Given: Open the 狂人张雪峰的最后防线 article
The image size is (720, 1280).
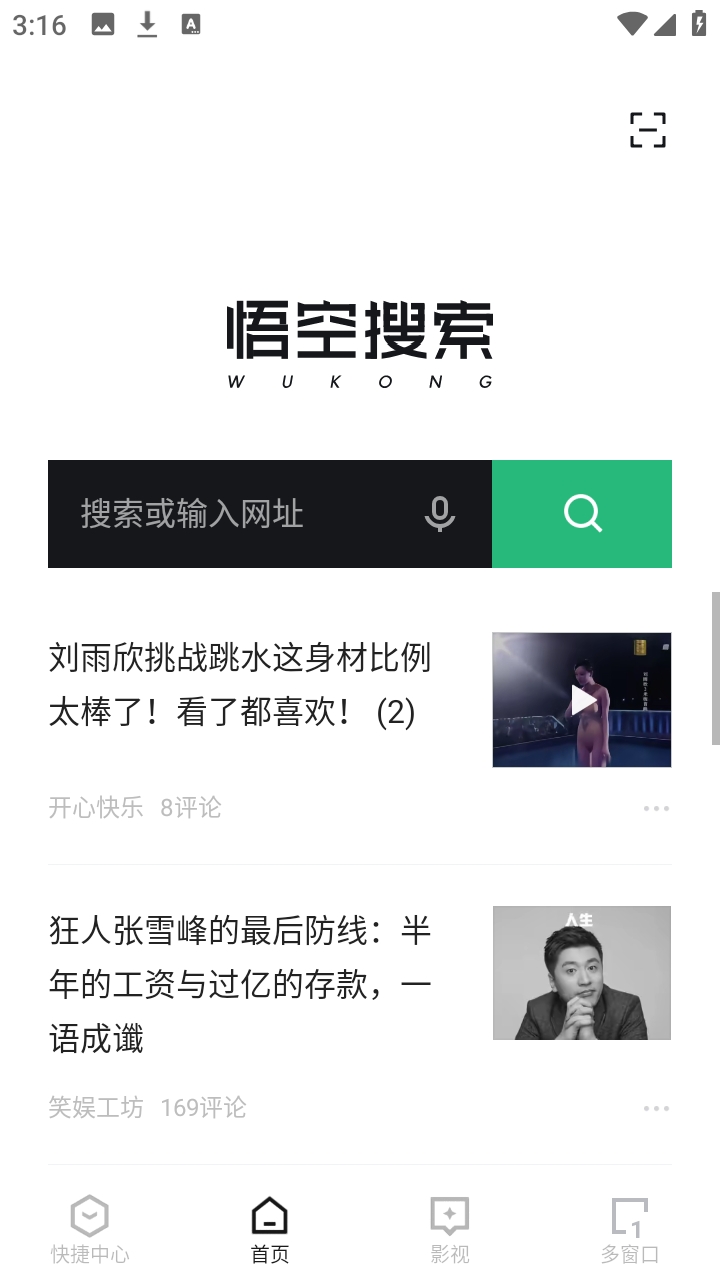Looking at the screenshot, I should click(x=240, y=985).
